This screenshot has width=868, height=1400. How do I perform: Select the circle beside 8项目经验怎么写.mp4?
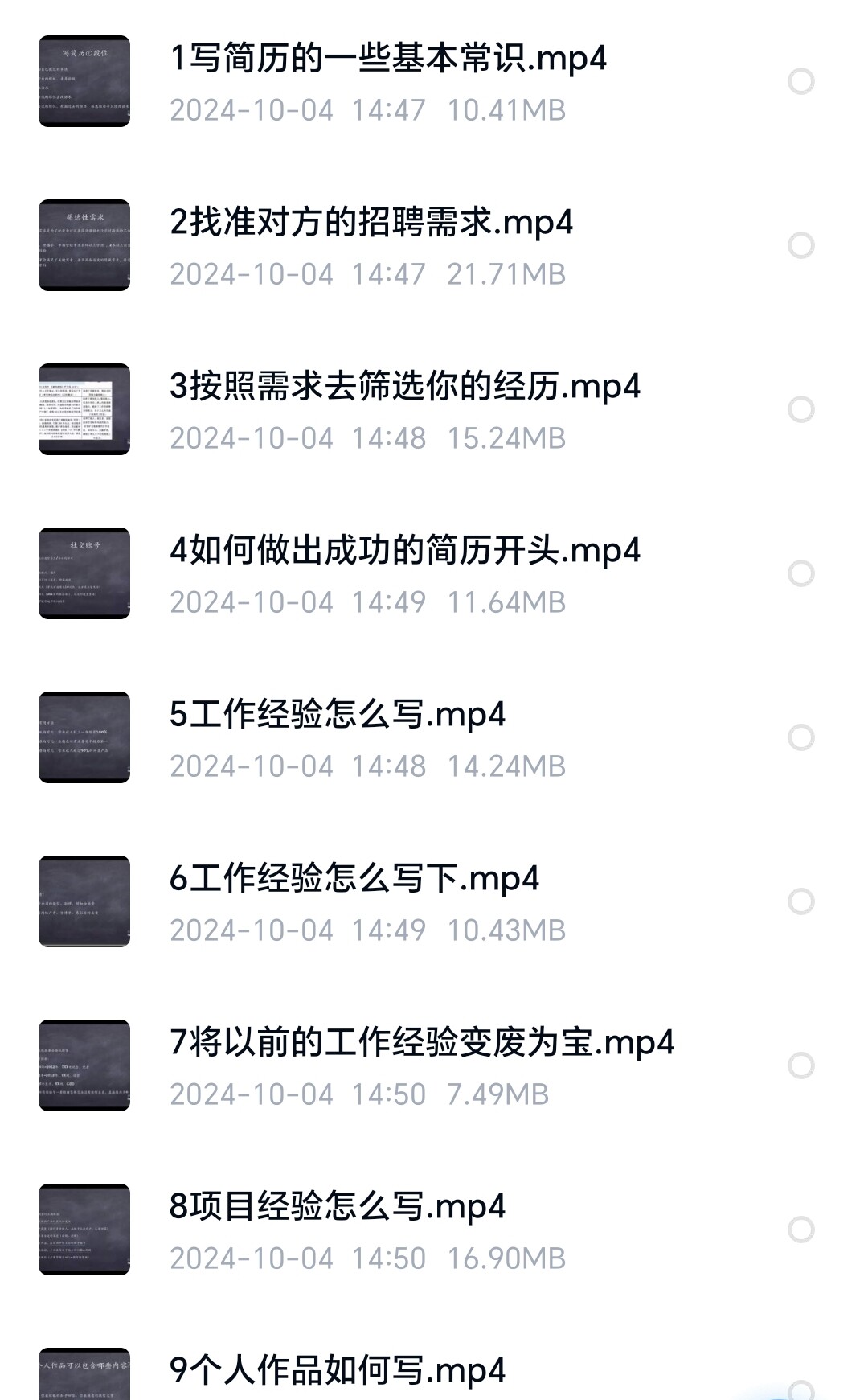800,1230
